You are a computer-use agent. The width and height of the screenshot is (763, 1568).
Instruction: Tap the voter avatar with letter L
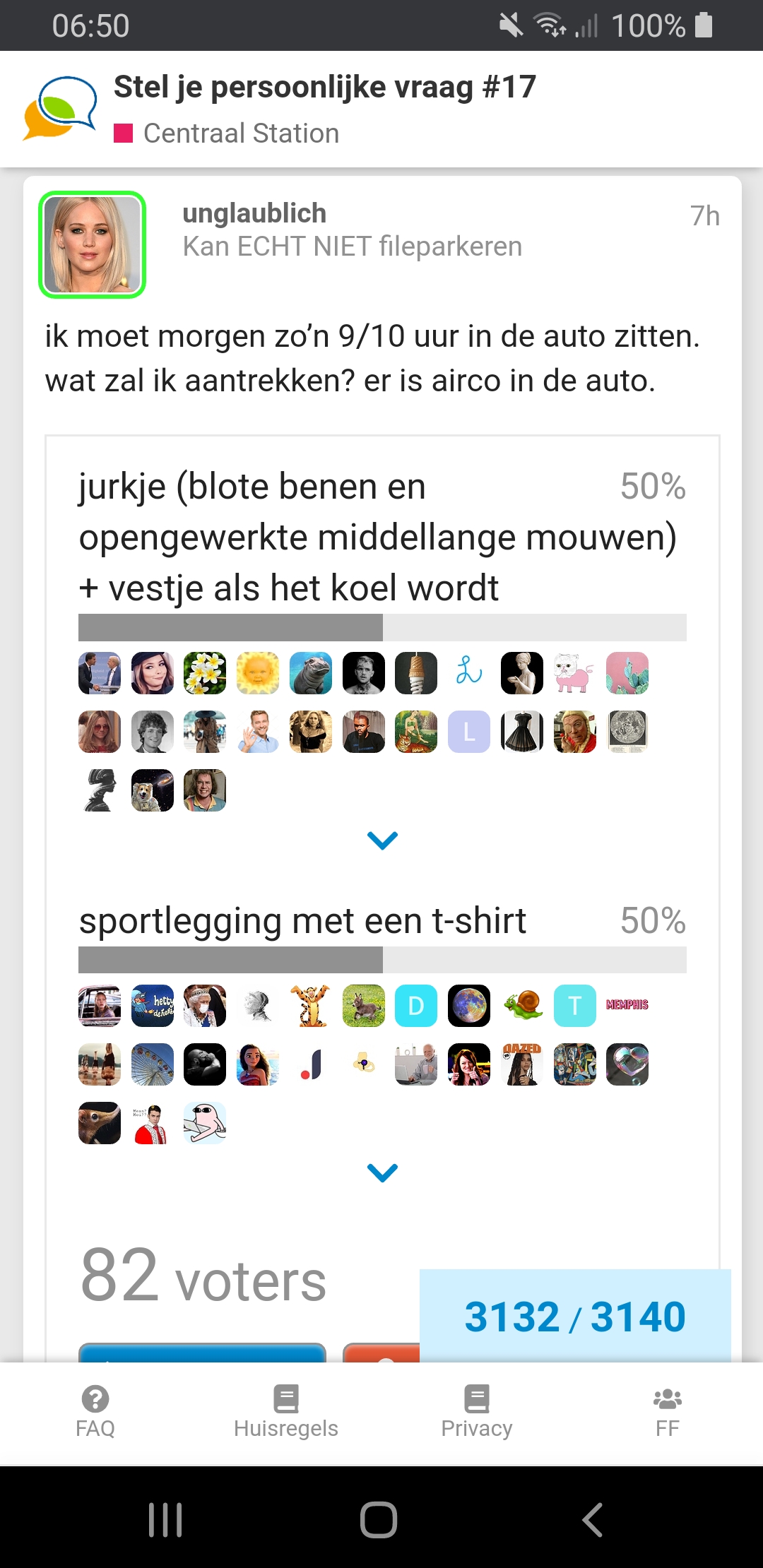coord(469,732)
